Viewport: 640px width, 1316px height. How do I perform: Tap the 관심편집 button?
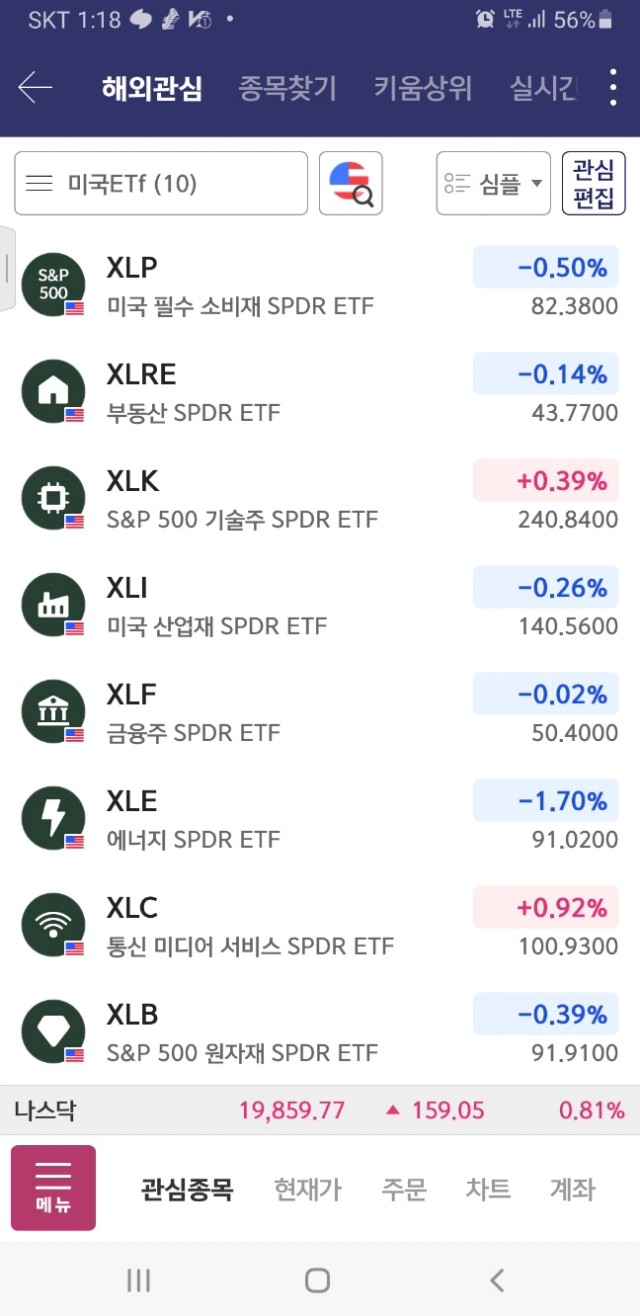pyautogui.click(x=594, y=183)
